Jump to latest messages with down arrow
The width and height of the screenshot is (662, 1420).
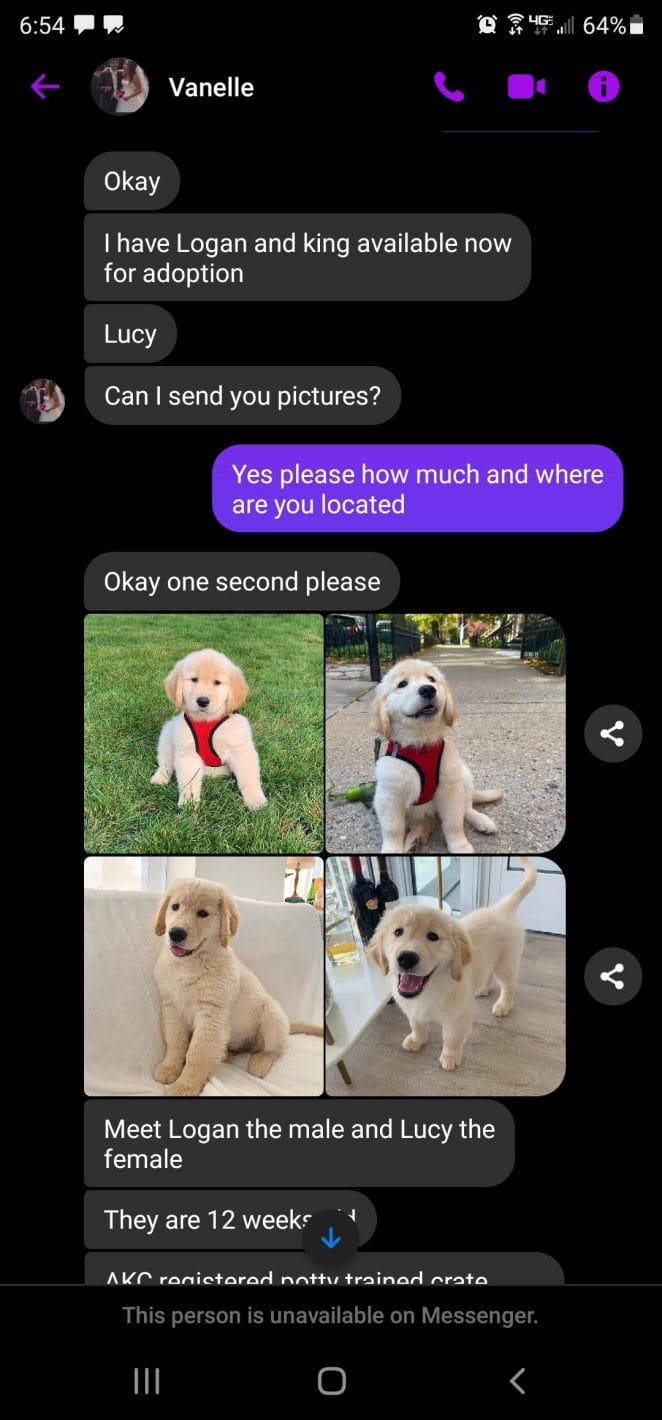(x=331, y=1239)
